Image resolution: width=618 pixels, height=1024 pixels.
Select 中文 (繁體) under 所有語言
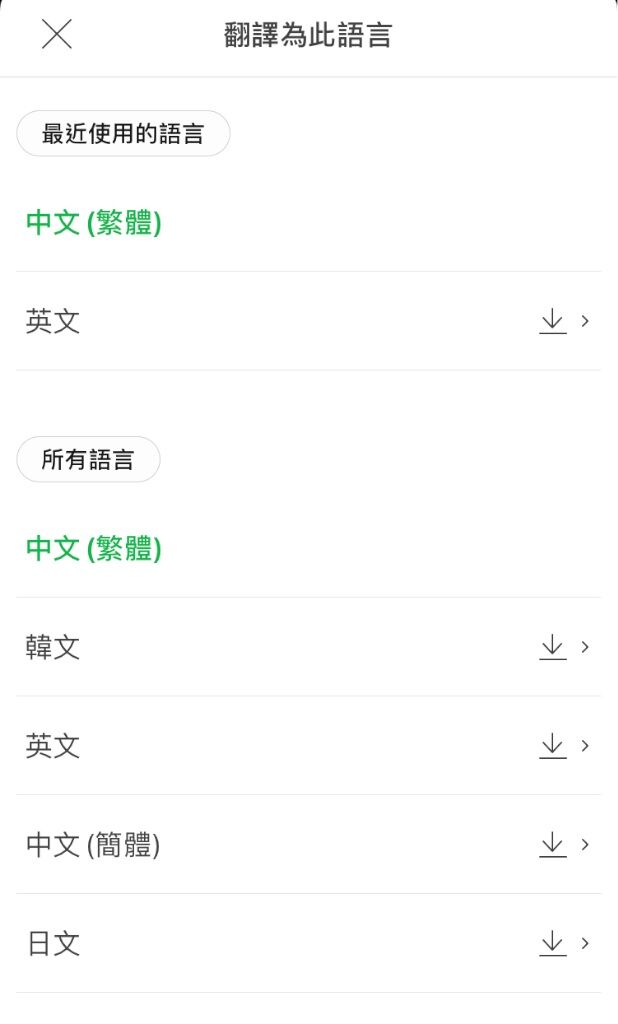pos(308,549)
